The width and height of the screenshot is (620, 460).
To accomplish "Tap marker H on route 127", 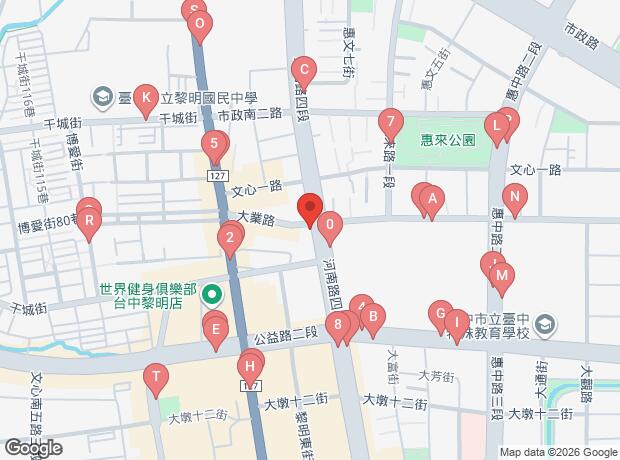I will (x=250, y=369).
